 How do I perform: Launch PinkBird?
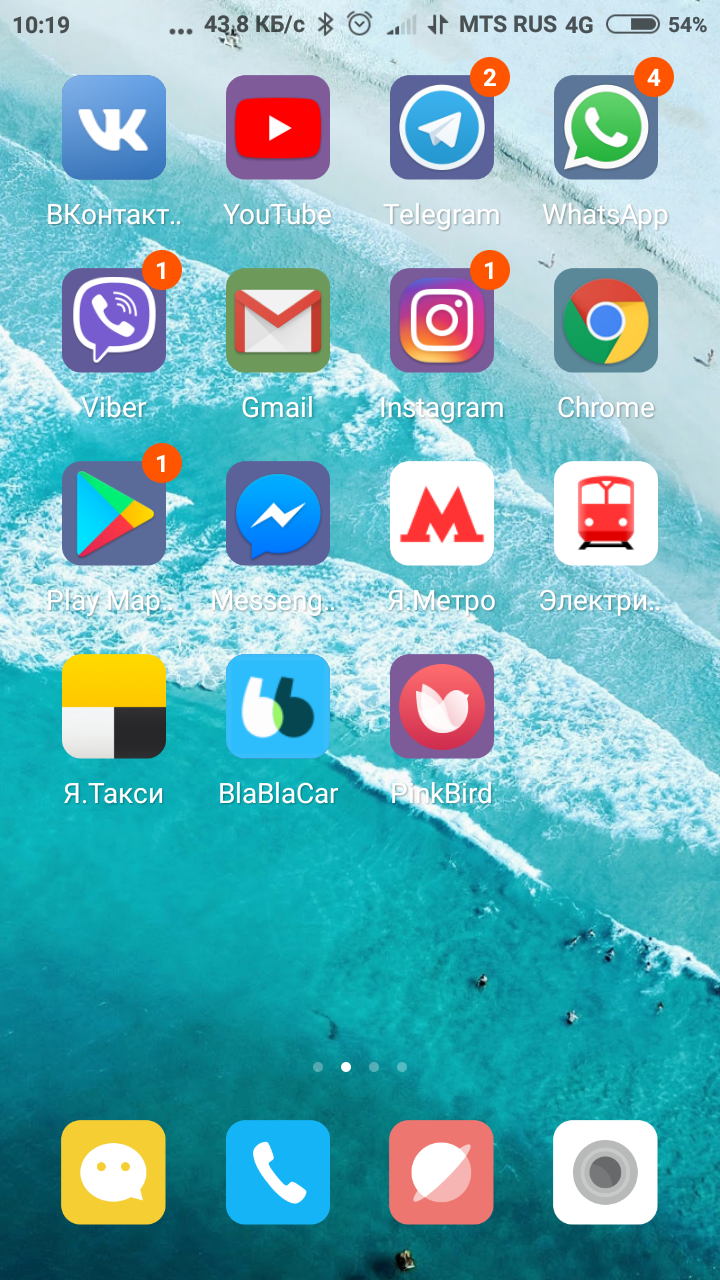(x=442, y=706)
